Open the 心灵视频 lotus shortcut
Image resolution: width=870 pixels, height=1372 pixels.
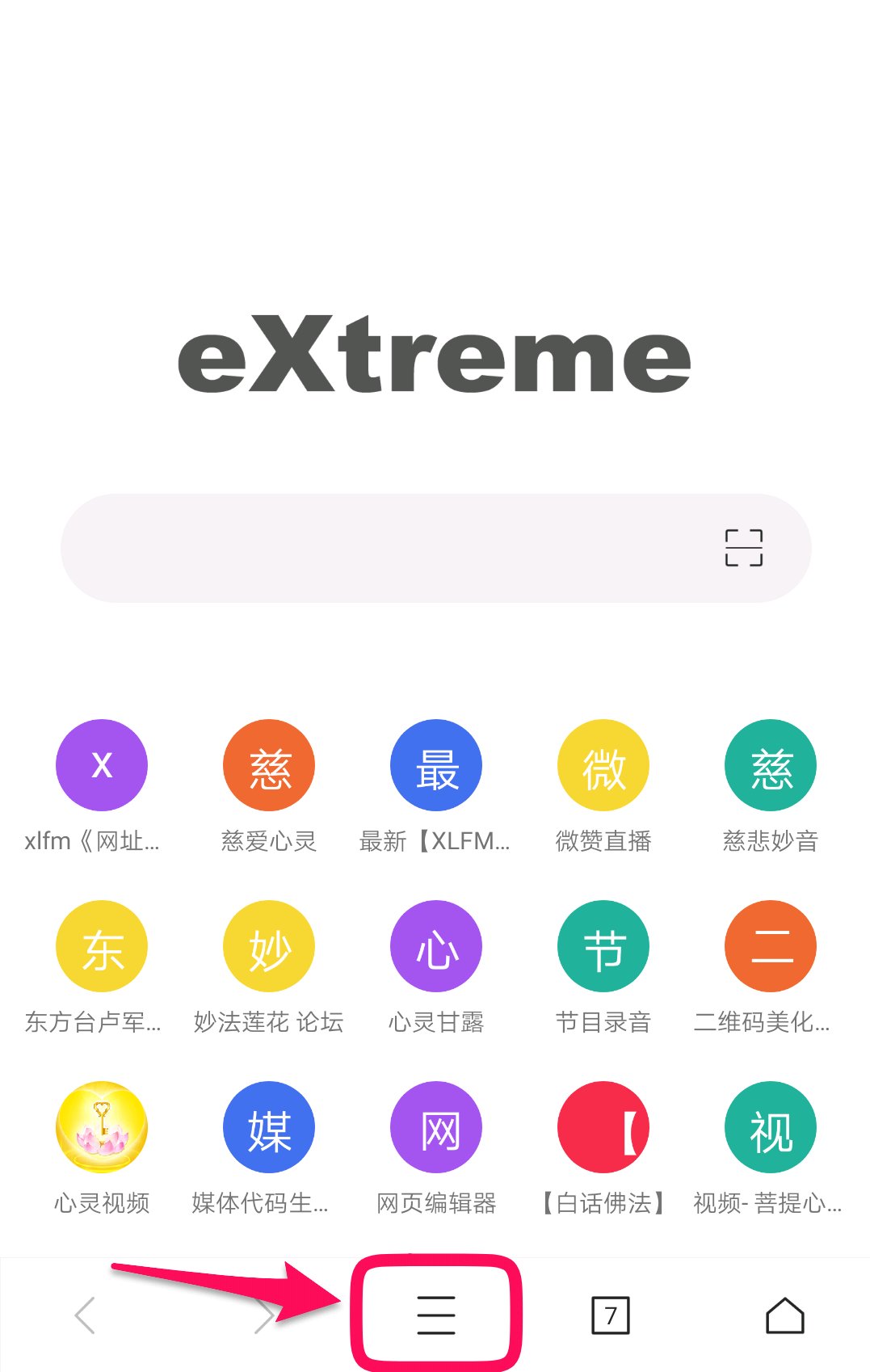[x=101, y=1127]
